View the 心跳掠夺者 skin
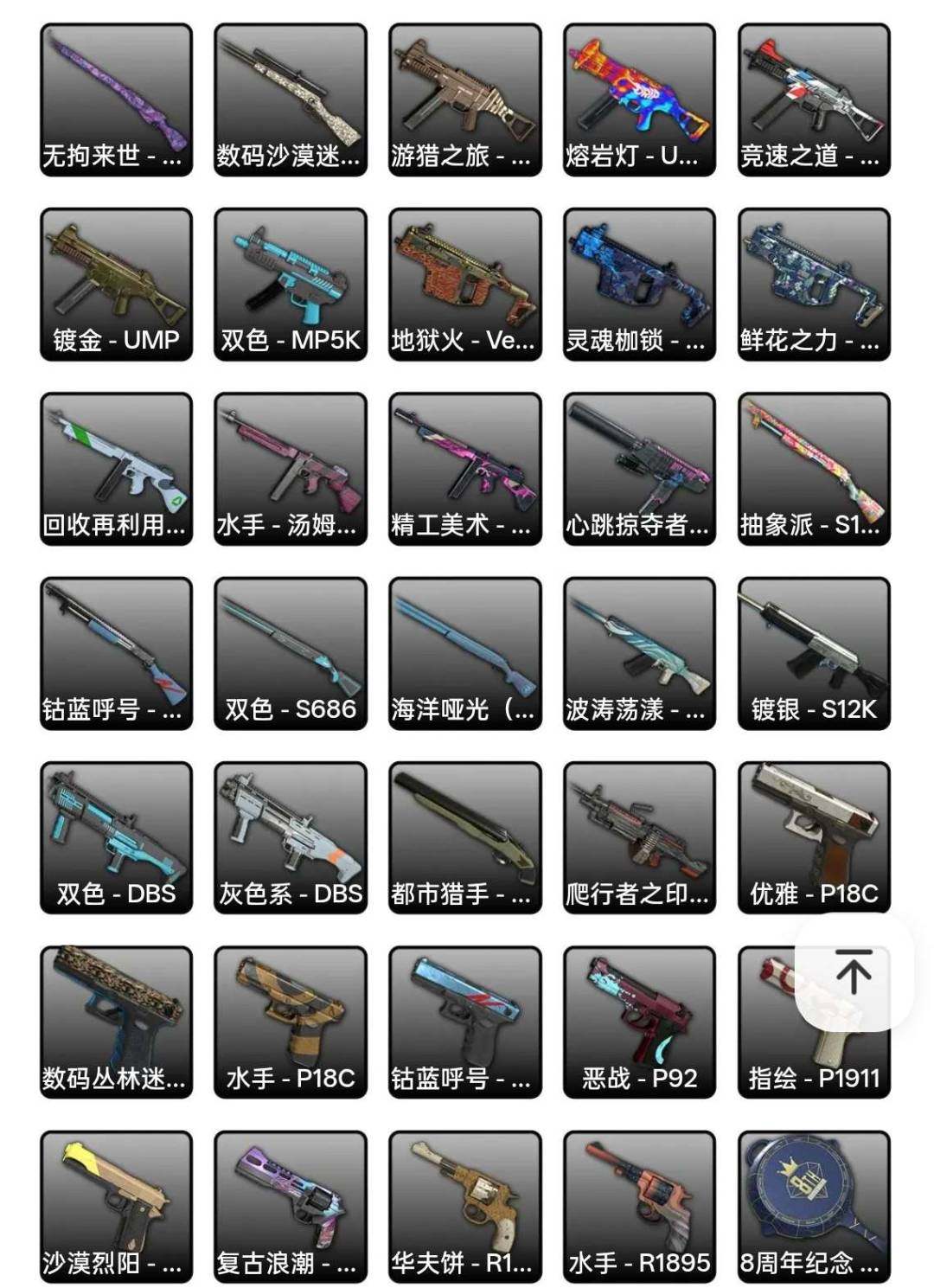The image size is (934, 1288). (639, 469)
